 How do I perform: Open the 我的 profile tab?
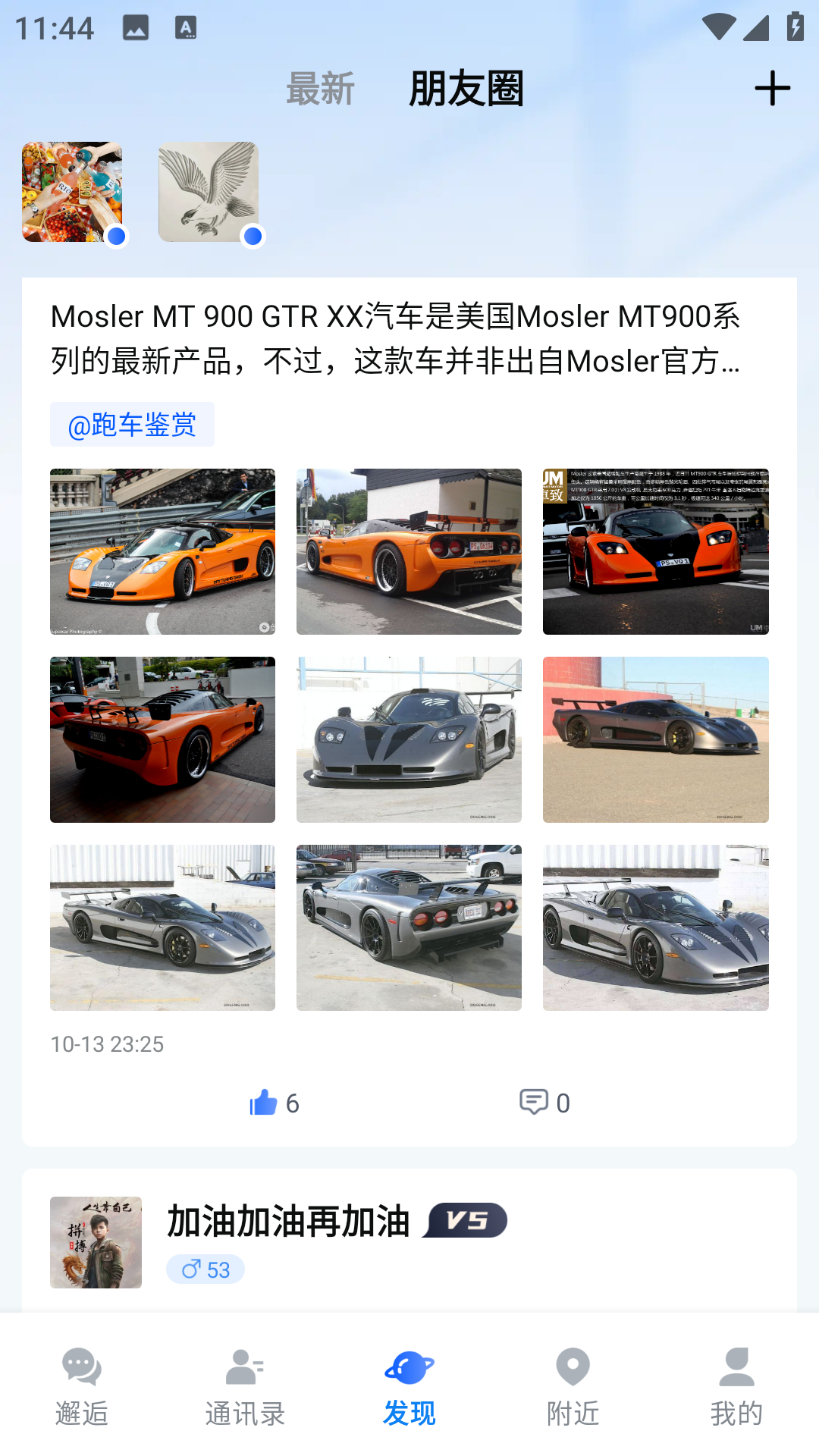click(x=736, y=1385)
